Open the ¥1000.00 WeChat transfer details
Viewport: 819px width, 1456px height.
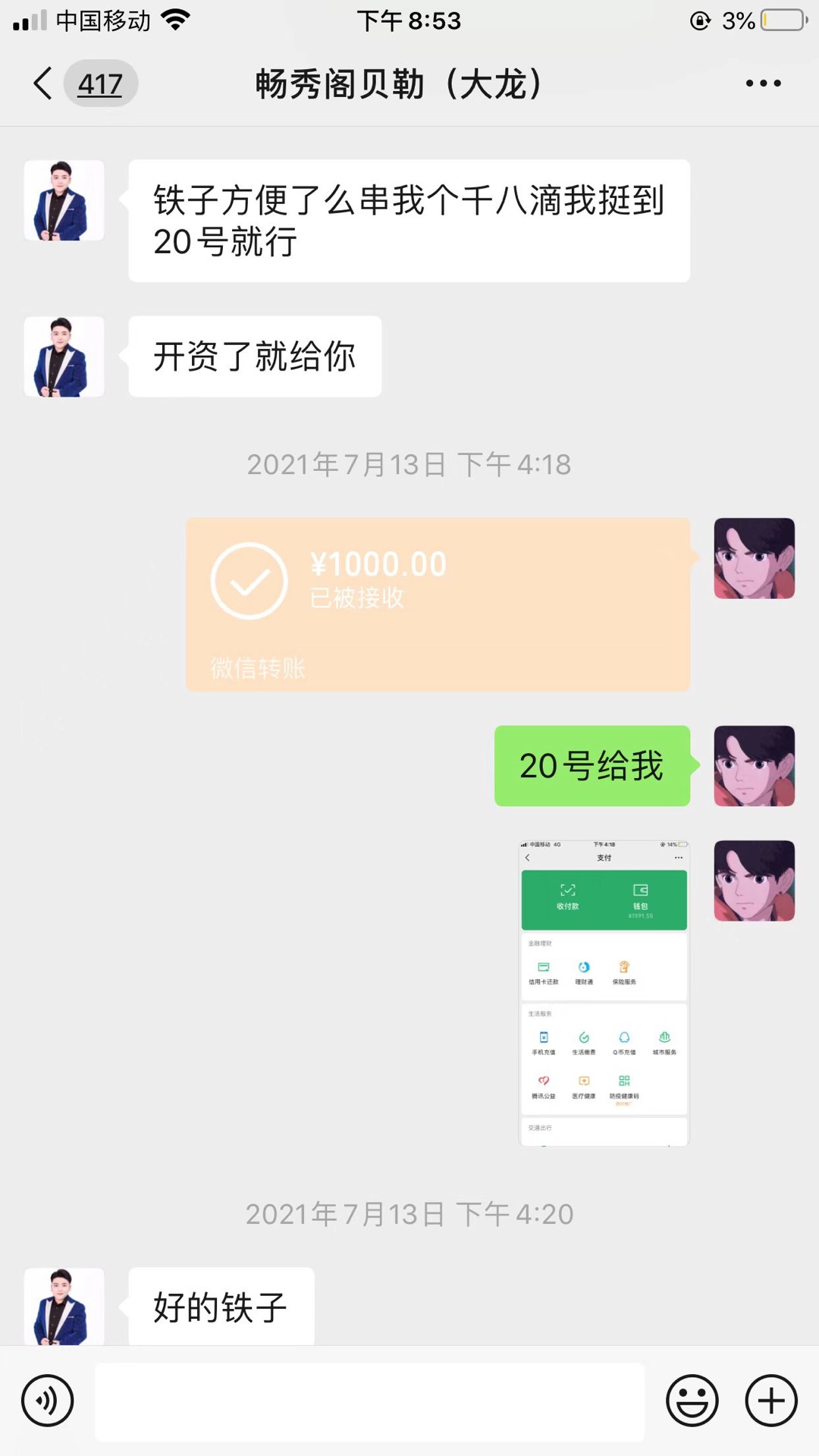point(438,604)
